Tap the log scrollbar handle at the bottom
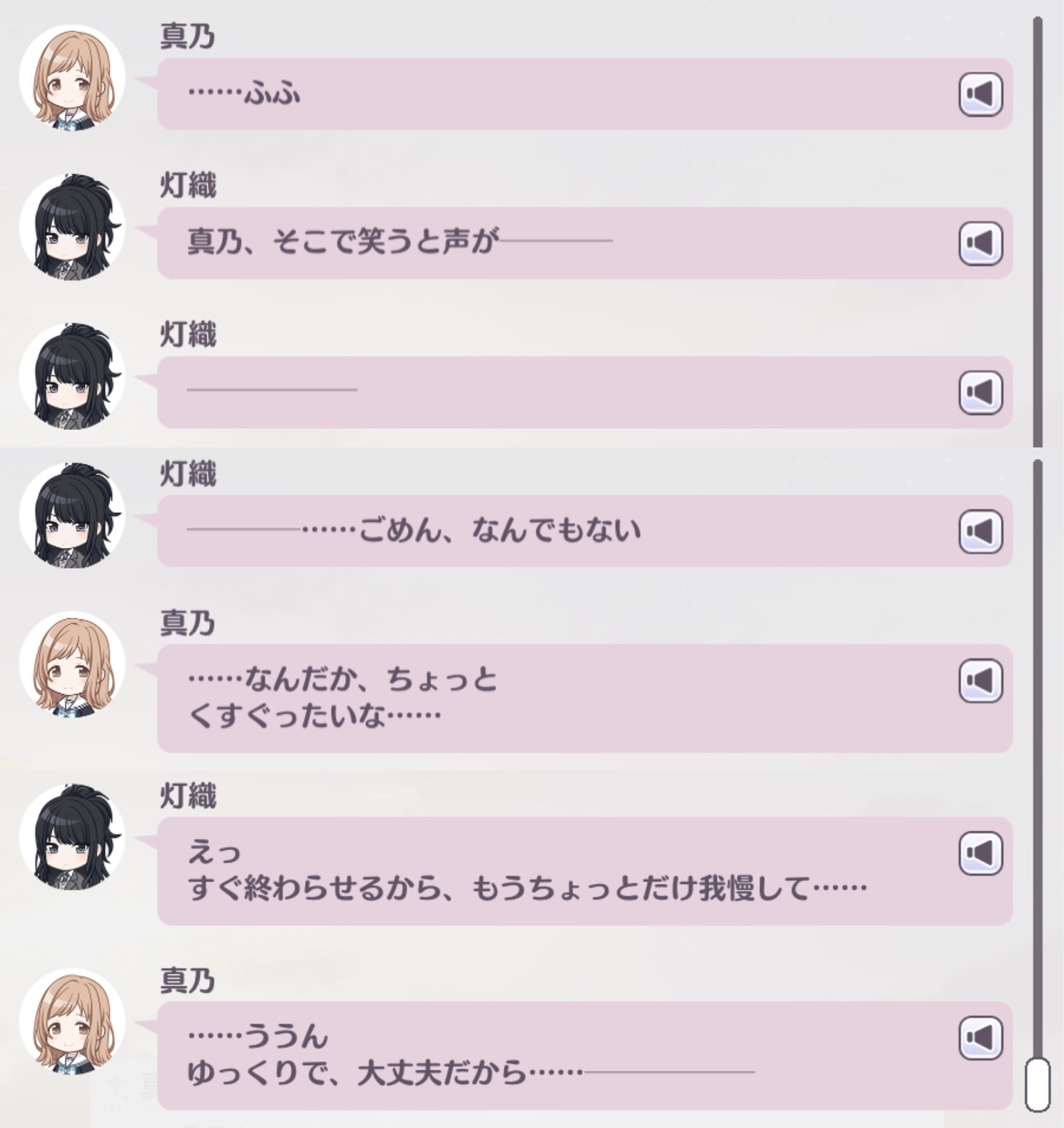Image resolution: width=1064 pixels, height=1128 pixels. pos(1037,1085)
